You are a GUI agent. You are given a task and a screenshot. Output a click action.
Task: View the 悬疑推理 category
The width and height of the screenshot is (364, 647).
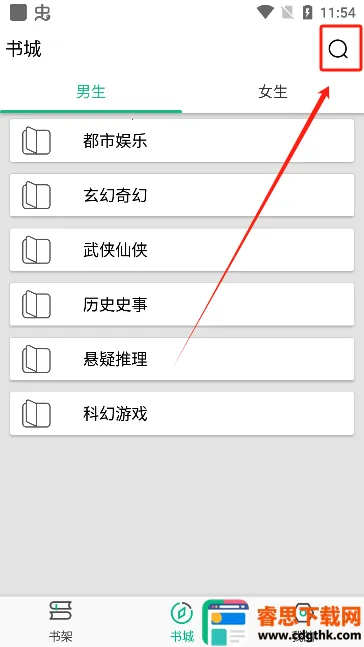pyautogui.click(x=182, y=359)
